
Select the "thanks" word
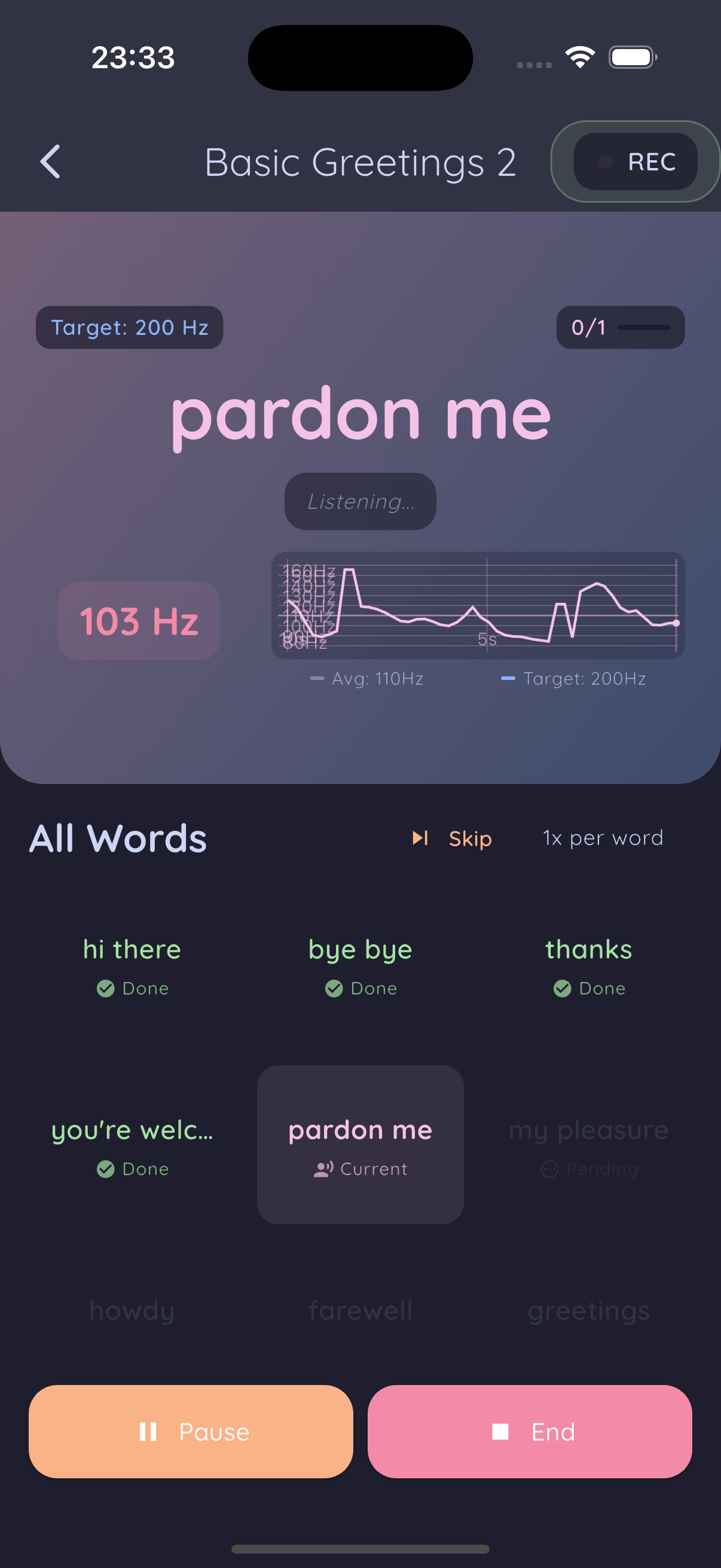[x=588, y=964]
